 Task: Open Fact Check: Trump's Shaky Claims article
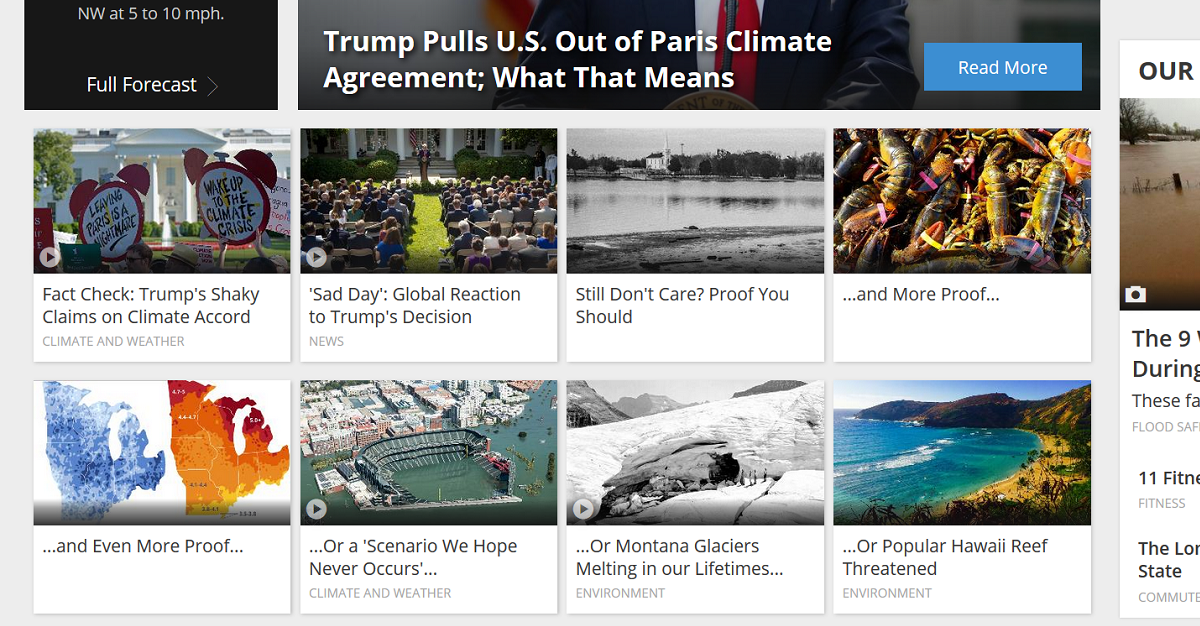coord(151,306)
